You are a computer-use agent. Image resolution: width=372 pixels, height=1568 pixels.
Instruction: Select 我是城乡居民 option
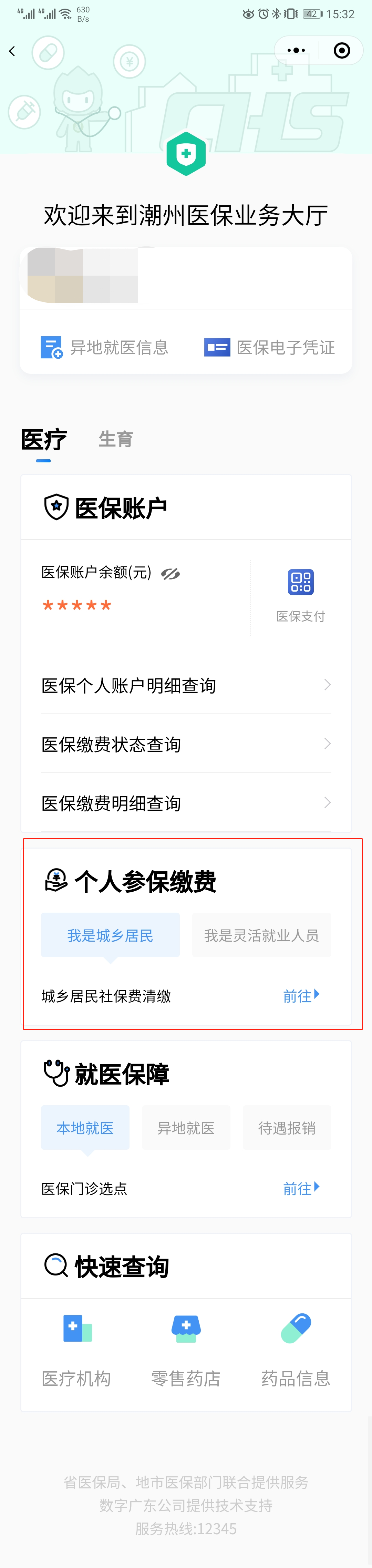110,935
